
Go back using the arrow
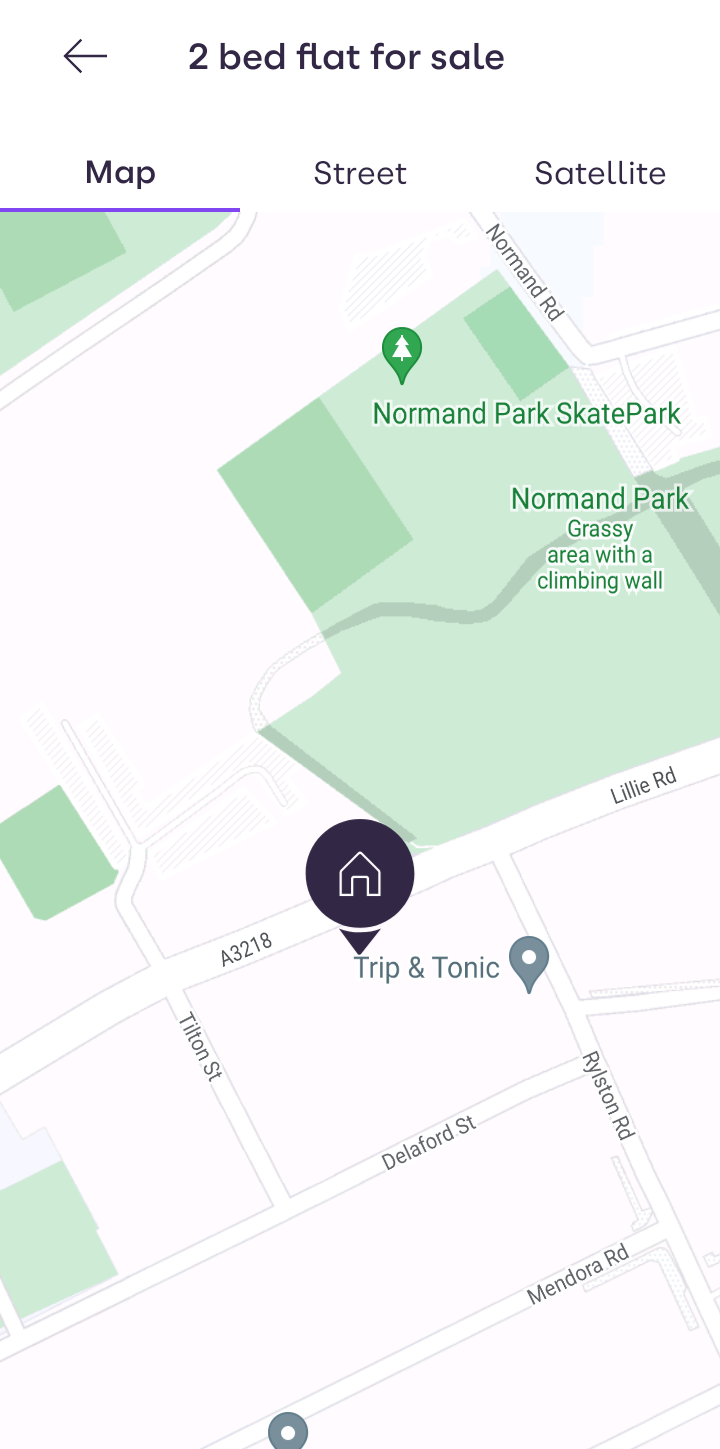click(x=85, y=57)
